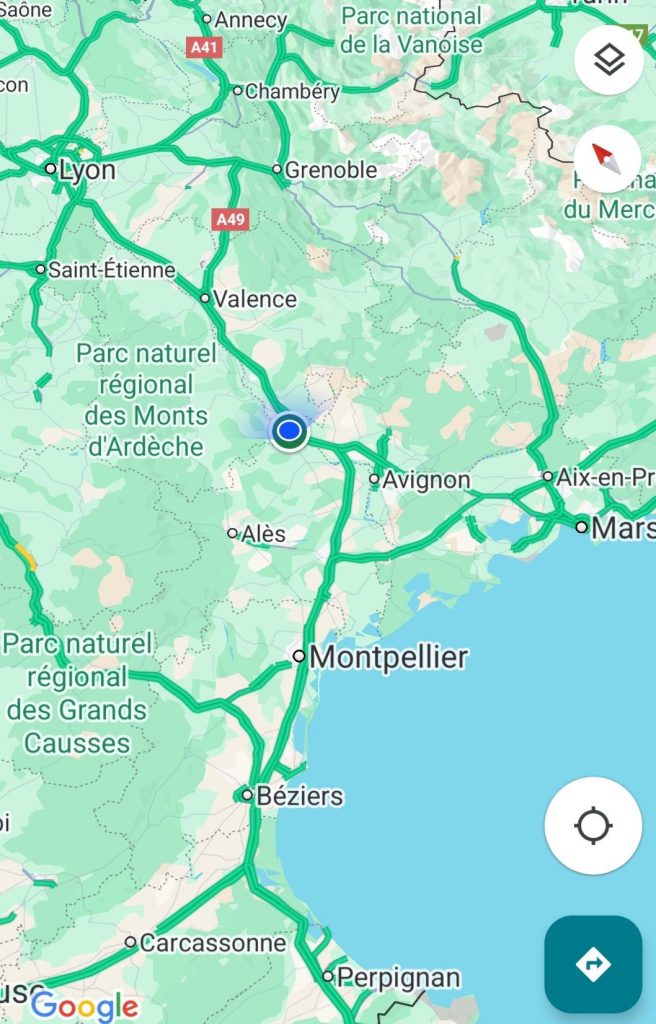
Task: Select Perpignan on the map
Action: (x=398, y=976)
